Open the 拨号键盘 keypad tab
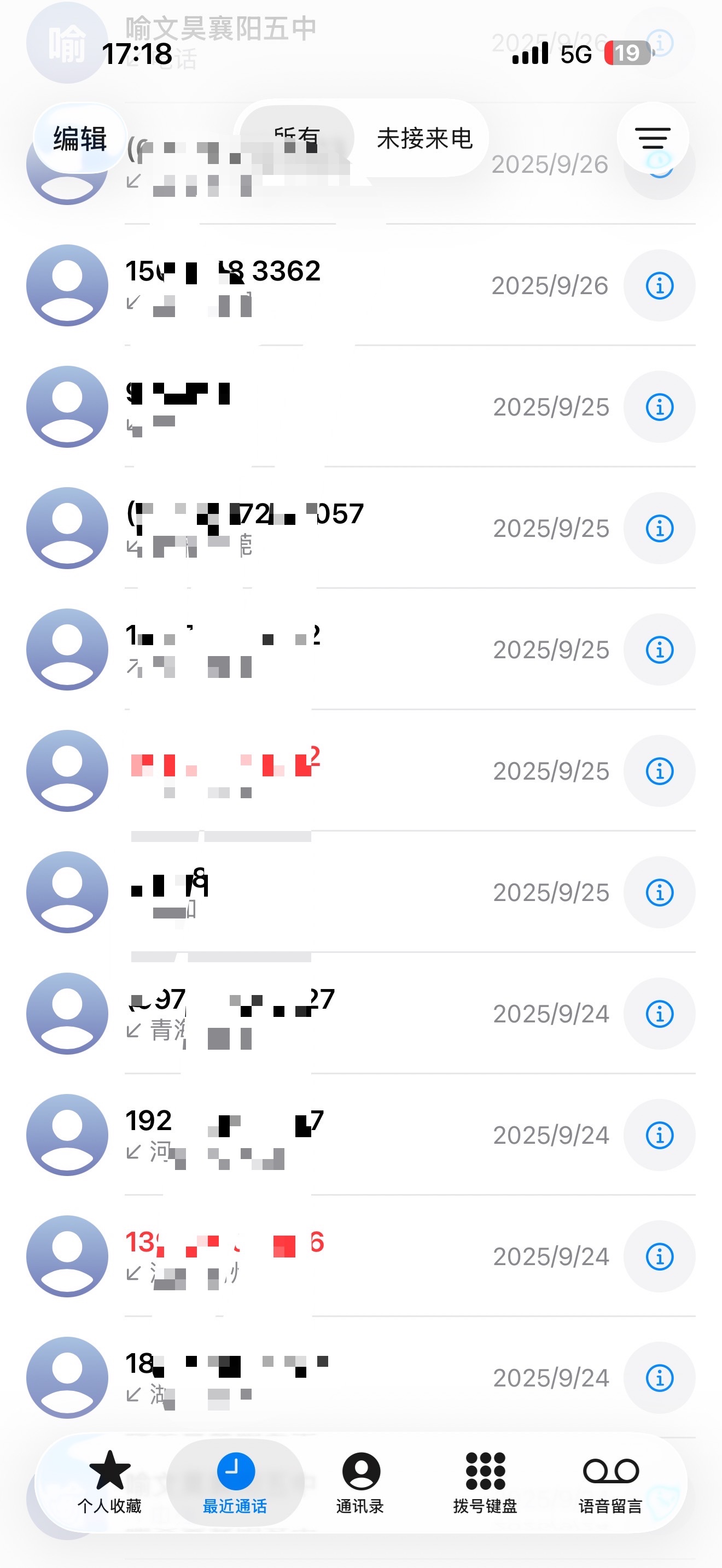722x1568 pixels. [x=485, y=1482]
